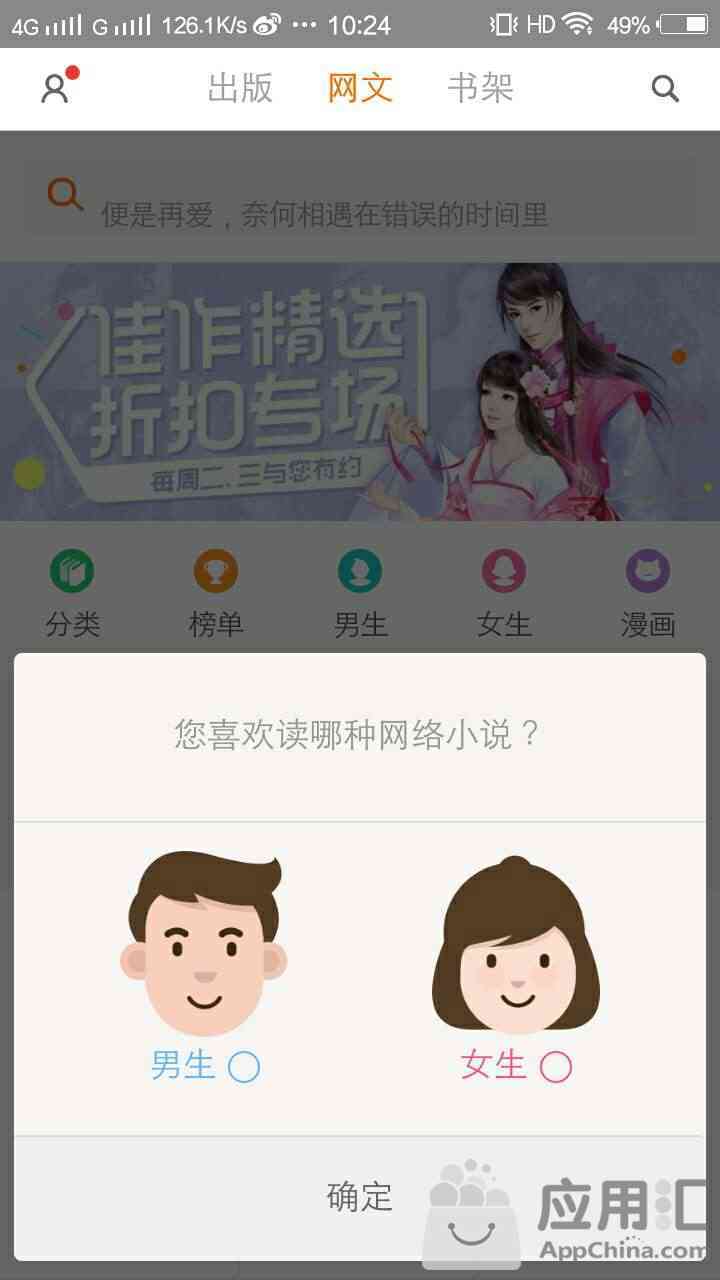
Task: Select the 男生 radio option
Action: click(x=244, y=1067)
